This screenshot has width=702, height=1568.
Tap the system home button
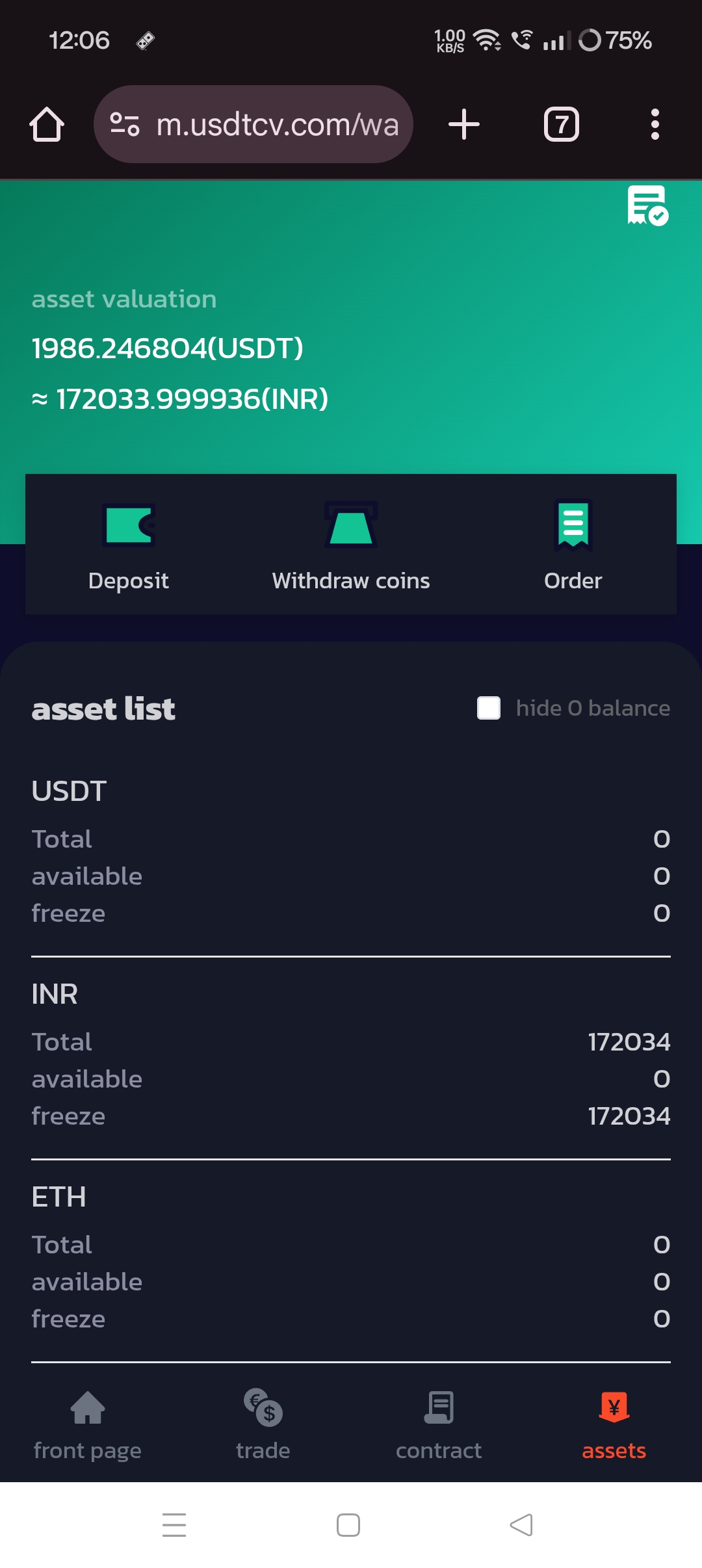click(x=348, y=1525)
